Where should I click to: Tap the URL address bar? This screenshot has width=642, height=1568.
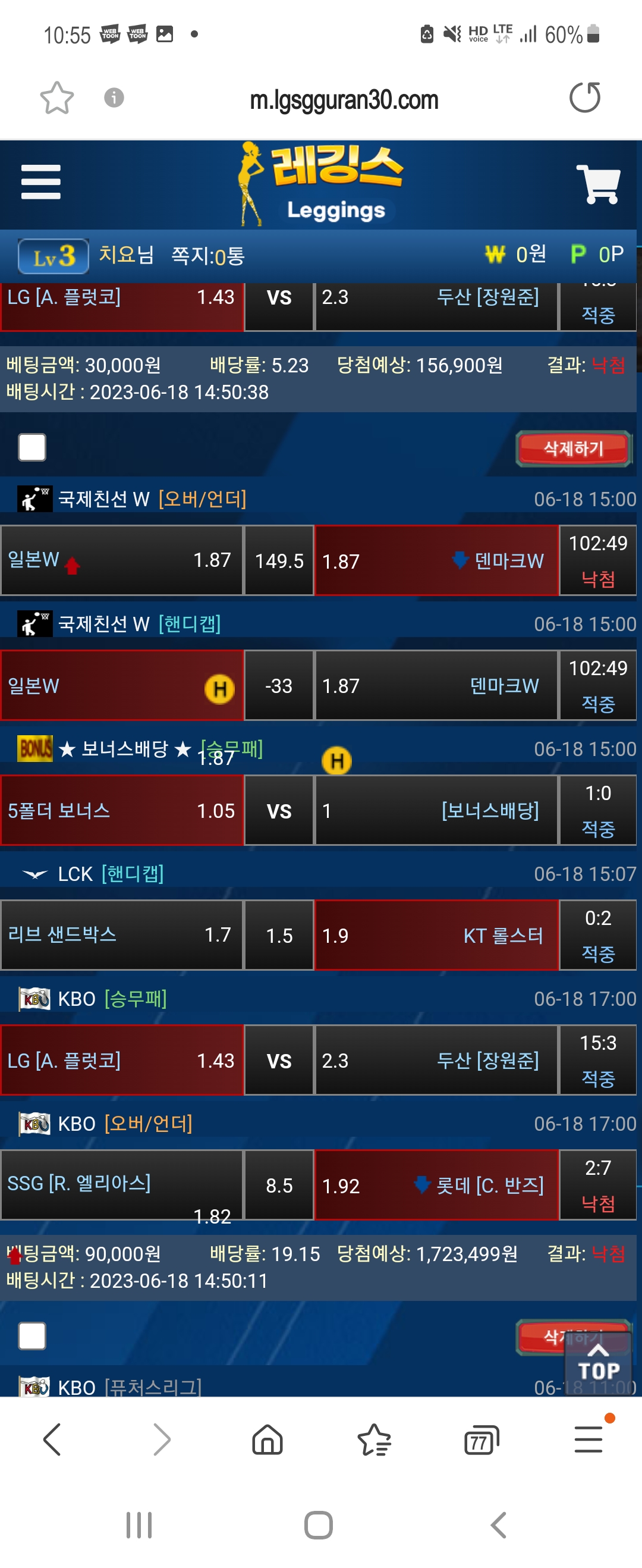(344, 99)
